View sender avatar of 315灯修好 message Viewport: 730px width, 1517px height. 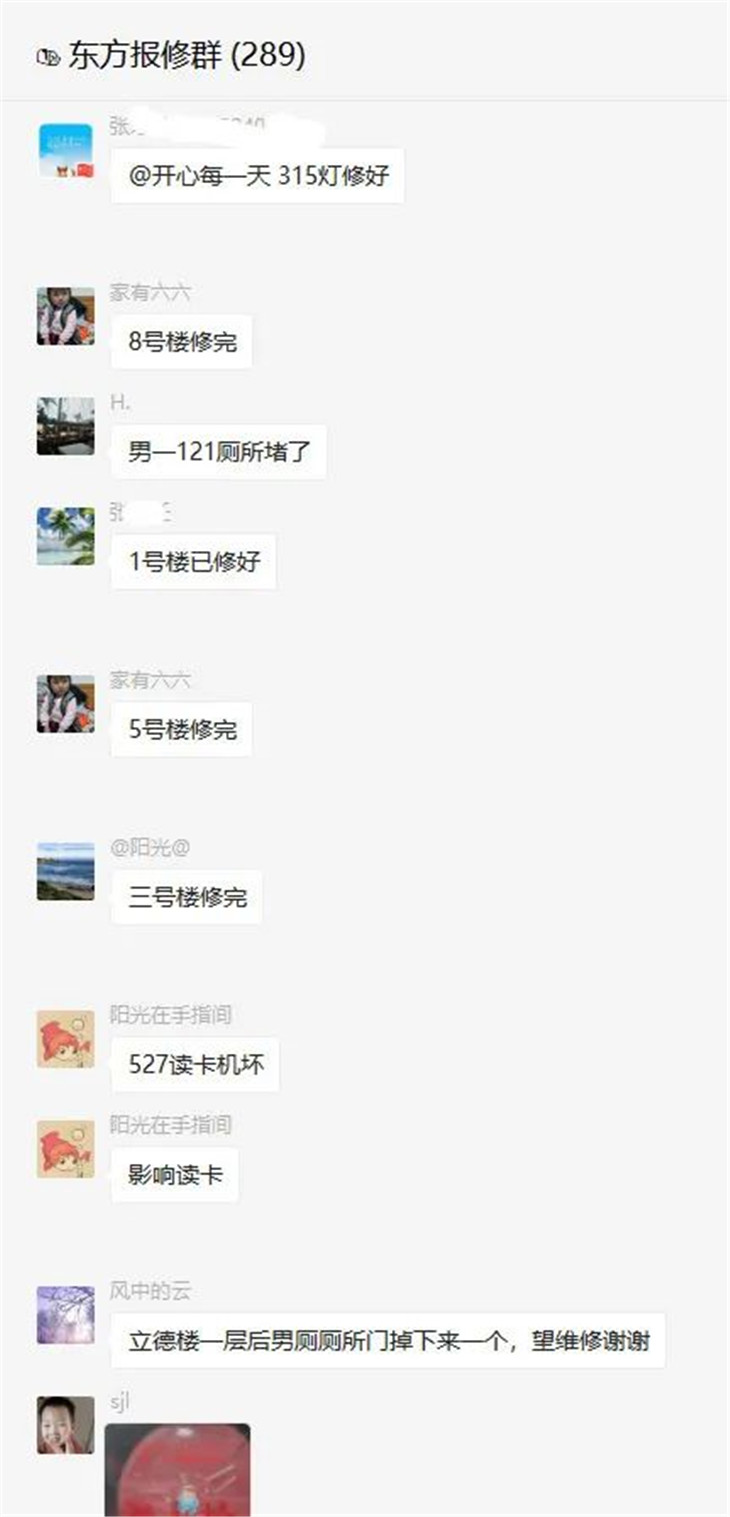tap(66, 152)
